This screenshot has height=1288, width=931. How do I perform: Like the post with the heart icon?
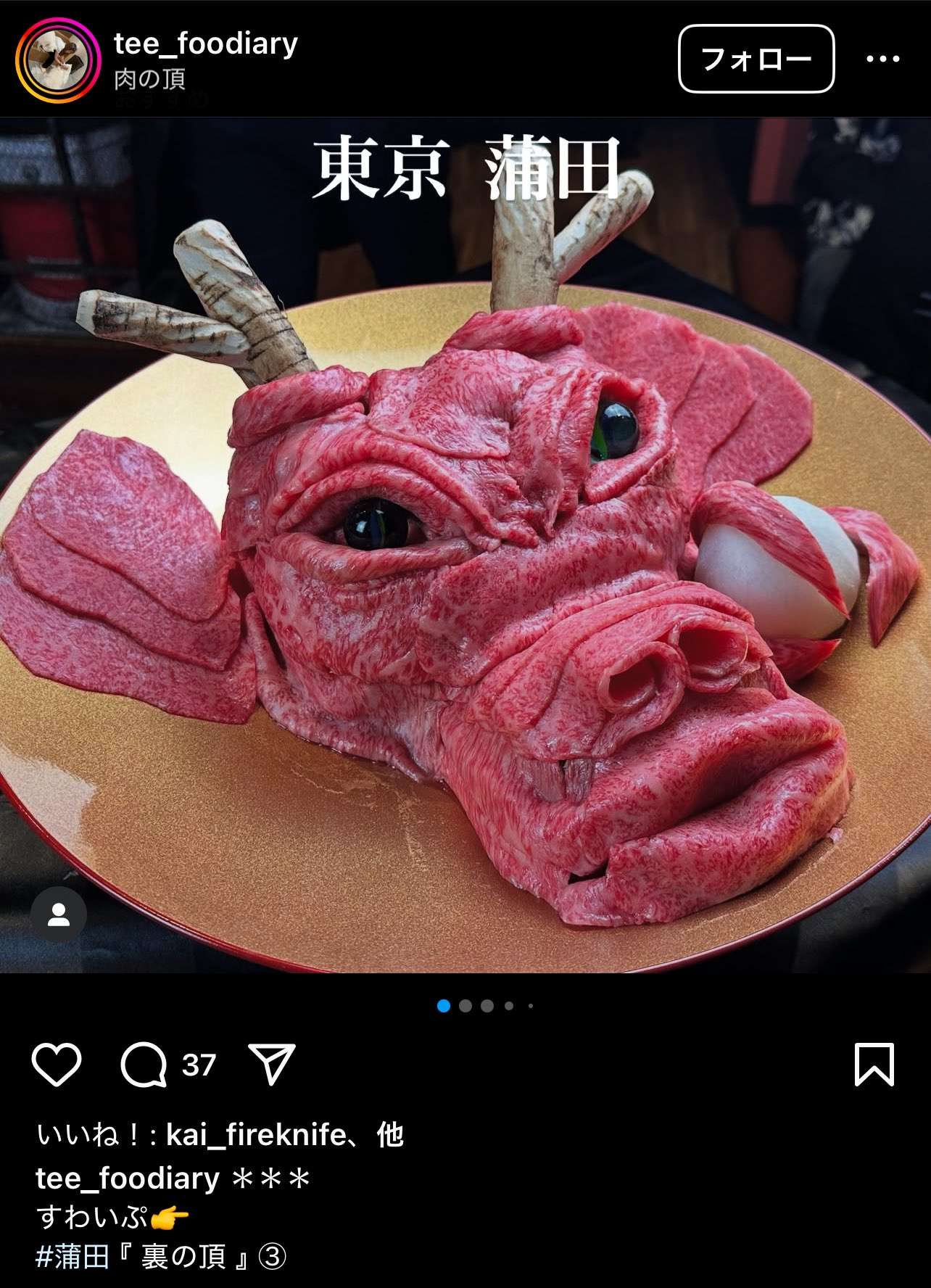(x=57, y=1065)
